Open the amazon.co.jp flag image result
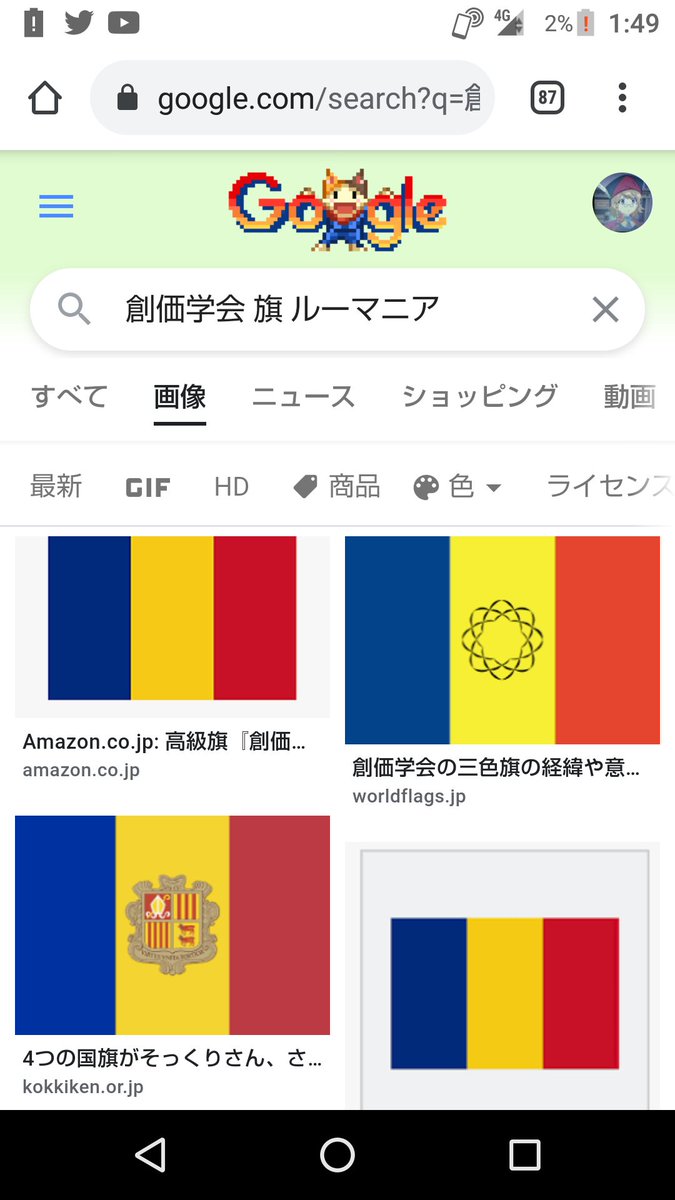This screenshot has height=1200, width=675. click(172, 625)
